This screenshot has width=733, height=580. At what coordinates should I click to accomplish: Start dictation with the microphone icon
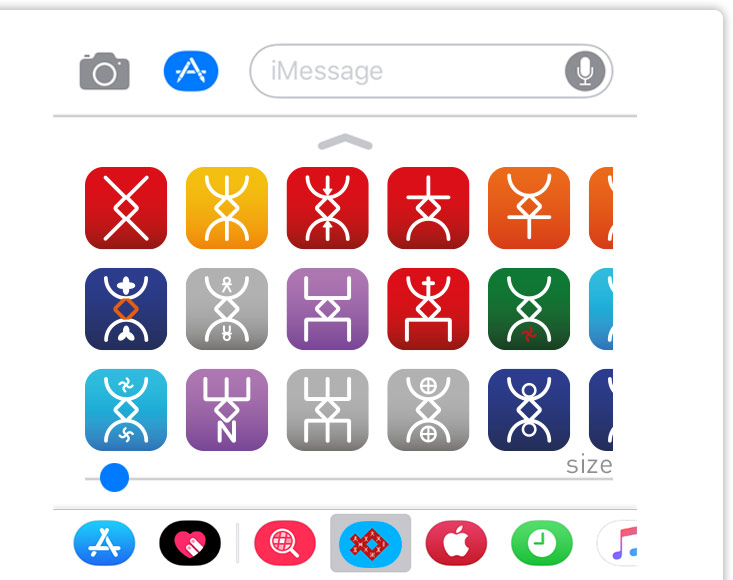coord(586,71)
